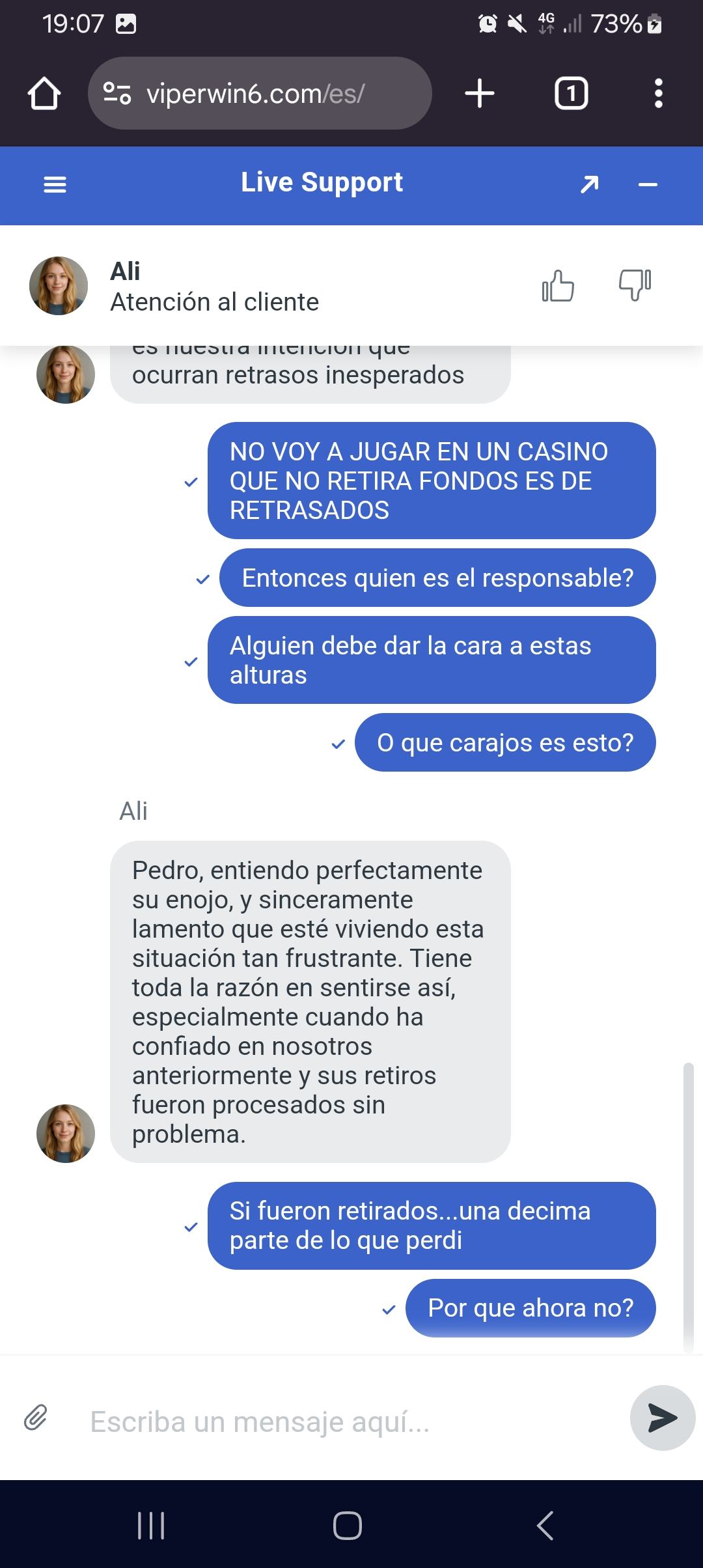Viewport: 703px width, 1568px height.
Task: Open a new browser tab
Action: [x=480, y=93]
